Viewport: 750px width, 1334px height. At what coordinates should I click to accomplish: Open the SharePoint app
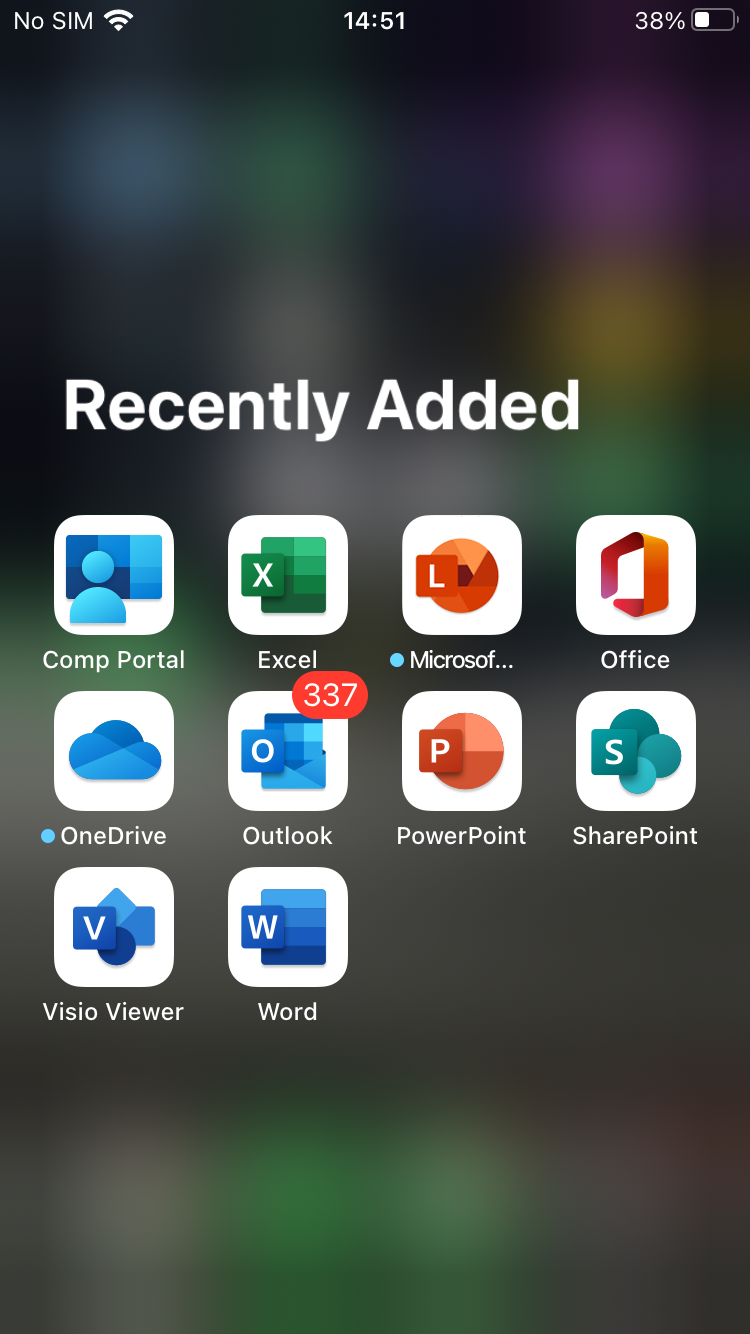(636, 751)
